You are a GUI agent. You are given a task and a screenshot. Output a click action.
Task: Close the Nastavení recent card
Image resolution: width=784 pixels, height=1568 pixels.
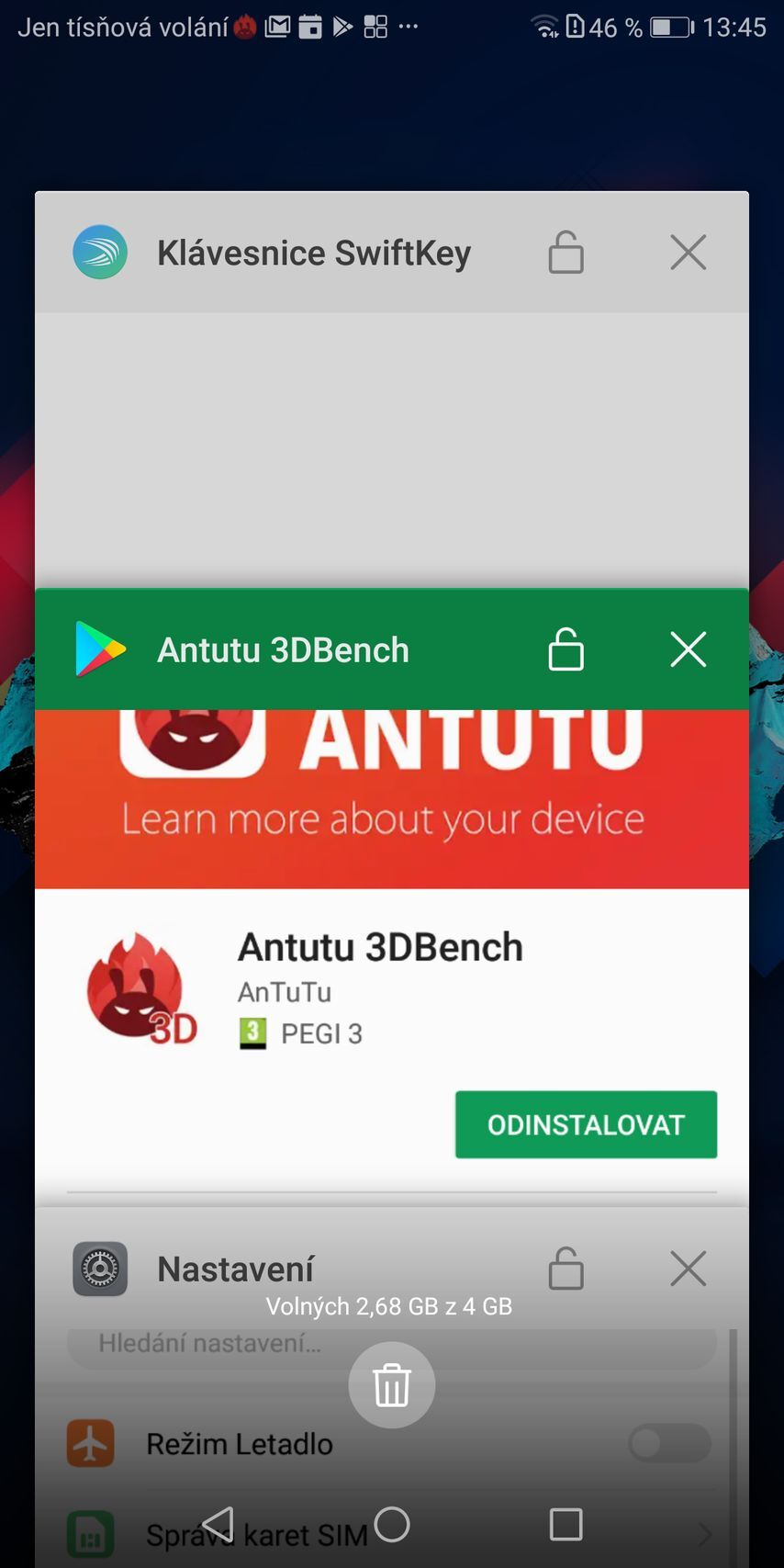tap(688, 1269)
